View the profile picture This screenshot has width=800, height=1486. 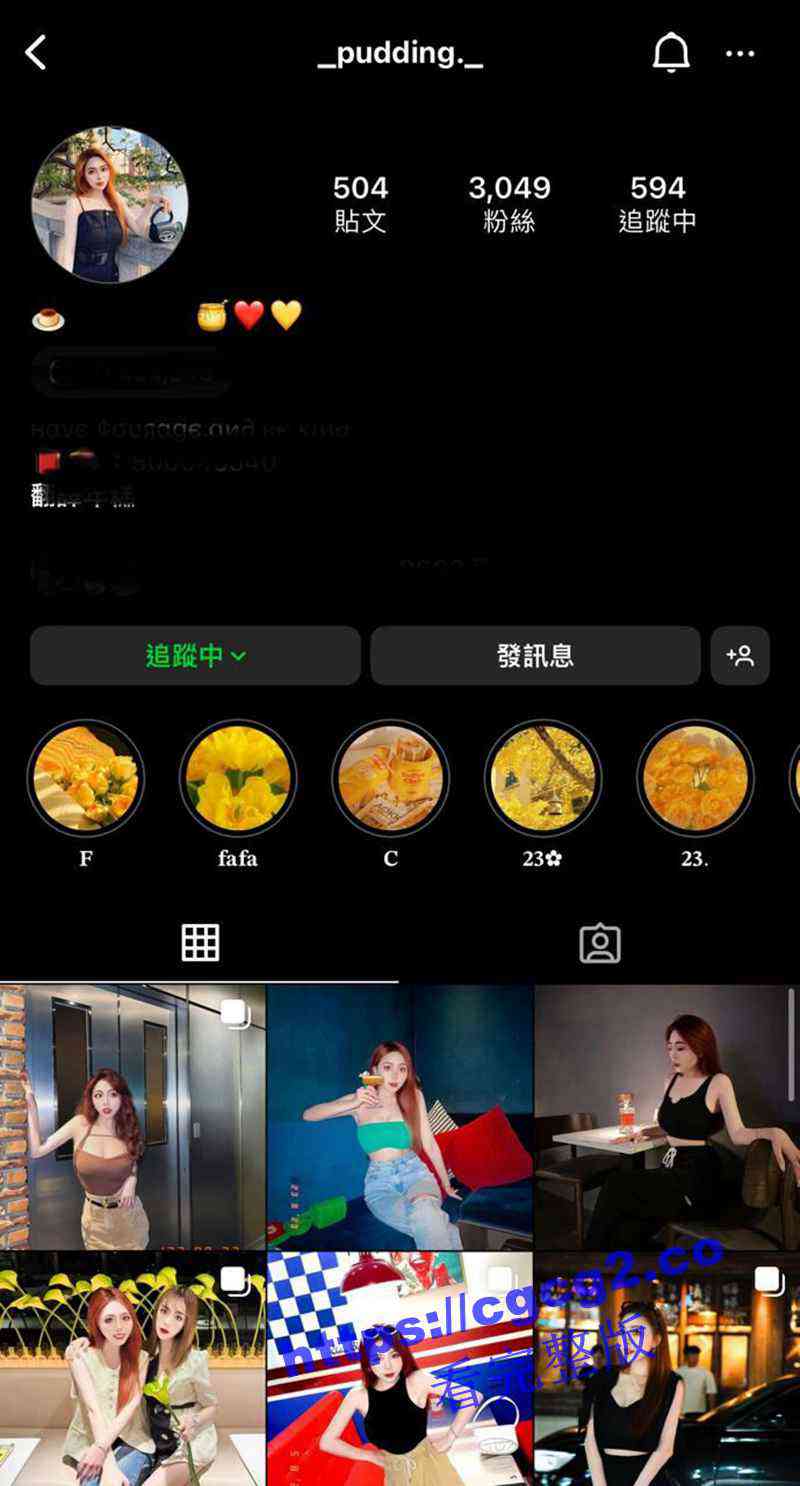click(110, 205)
